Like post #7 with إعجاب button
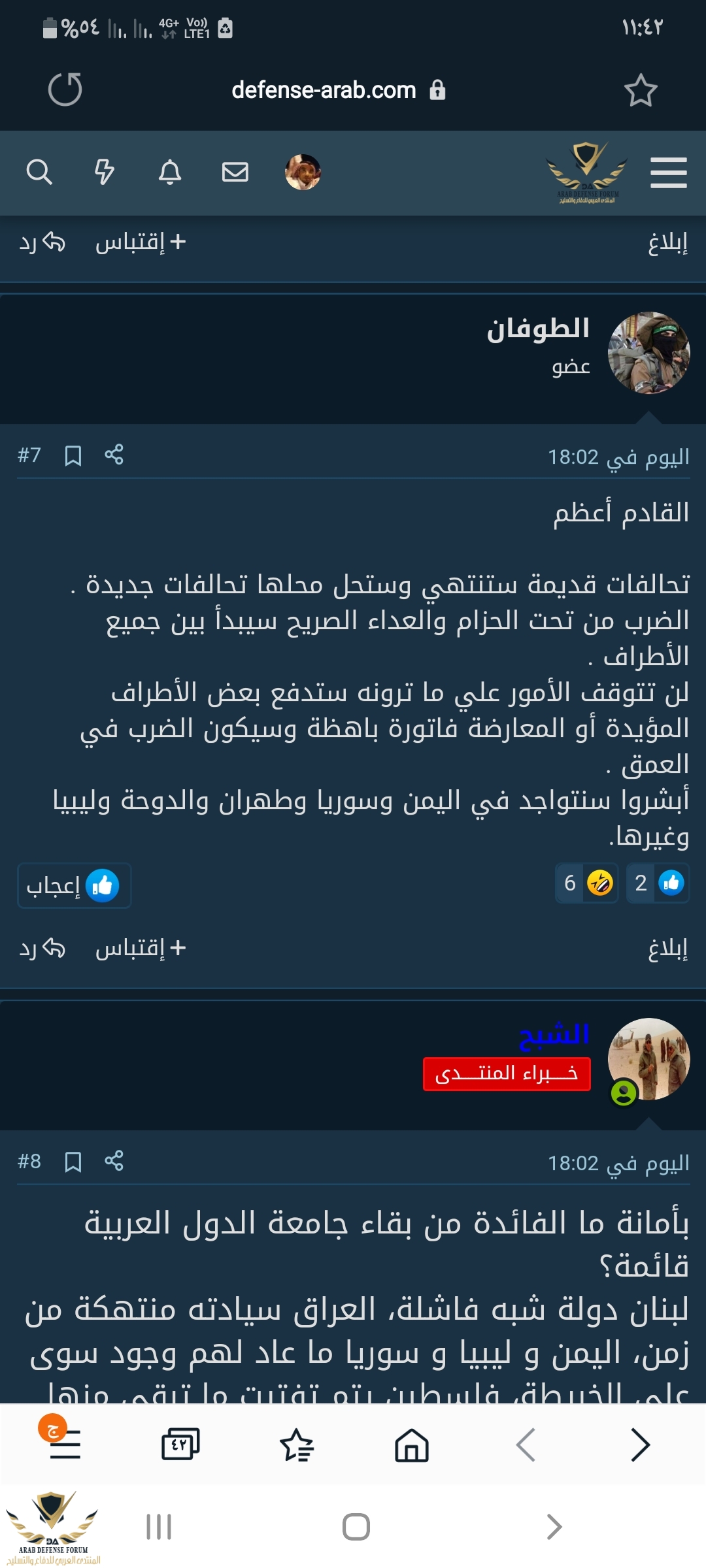The width and height of the screenshot is (706, 1568). tap(74, 886)
